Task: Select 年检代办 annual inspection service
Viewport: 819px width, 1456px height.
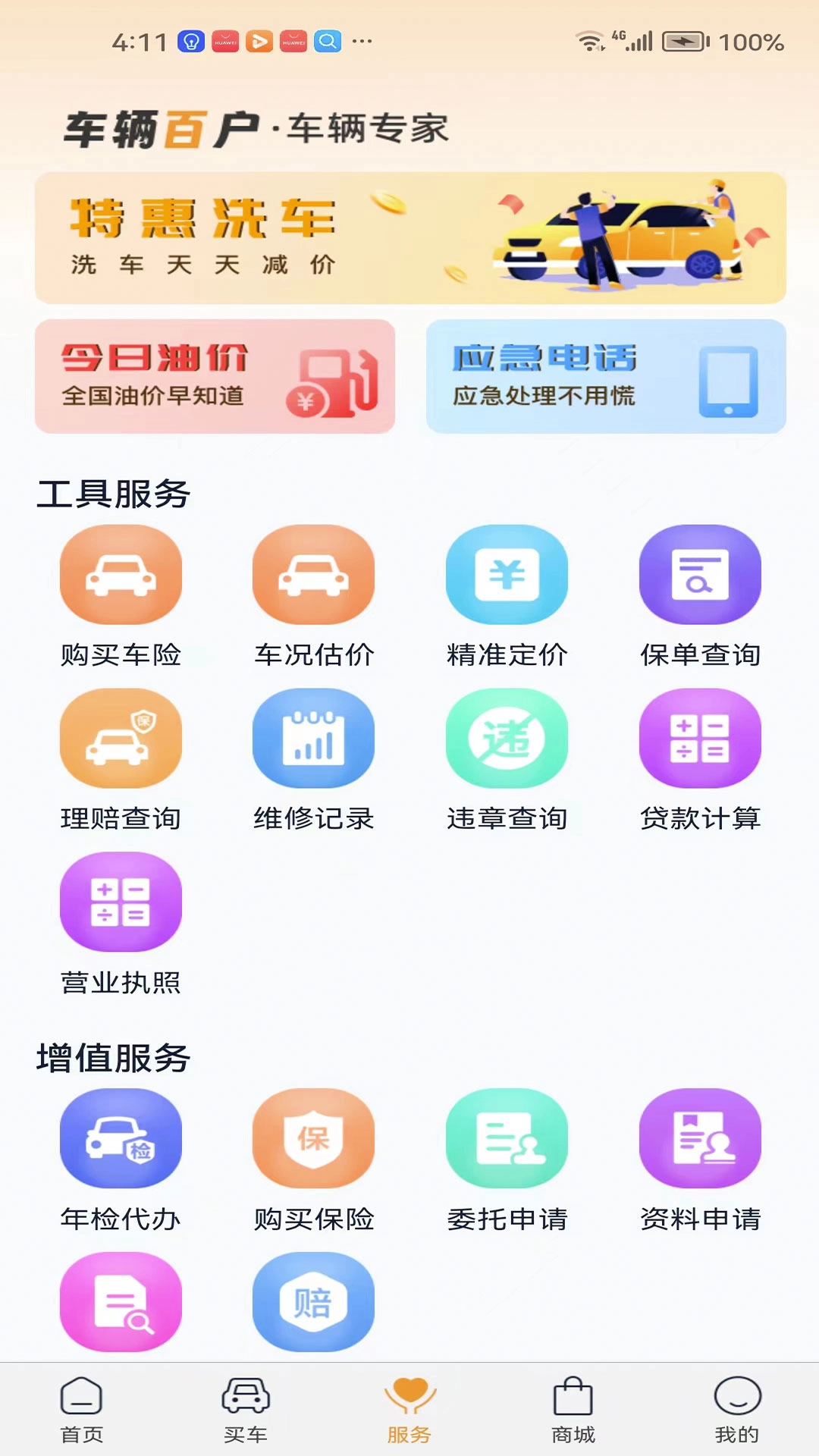Action: click(x=121, y=1139)
